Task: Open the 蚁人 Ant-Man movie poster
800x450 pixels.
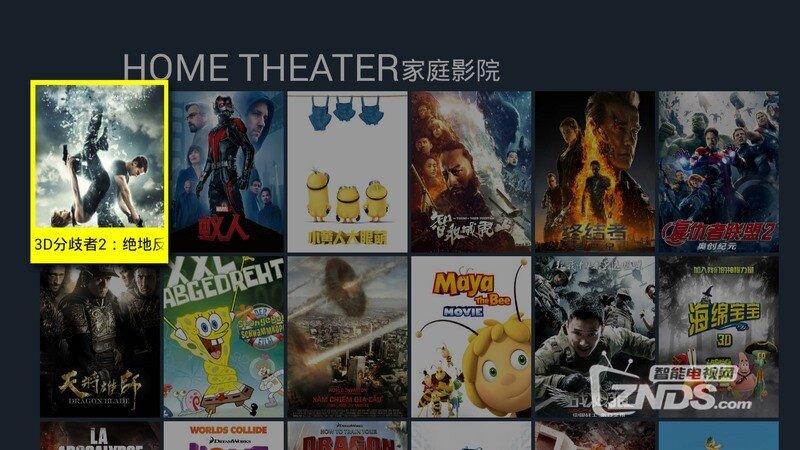Action: click(223, 170)
